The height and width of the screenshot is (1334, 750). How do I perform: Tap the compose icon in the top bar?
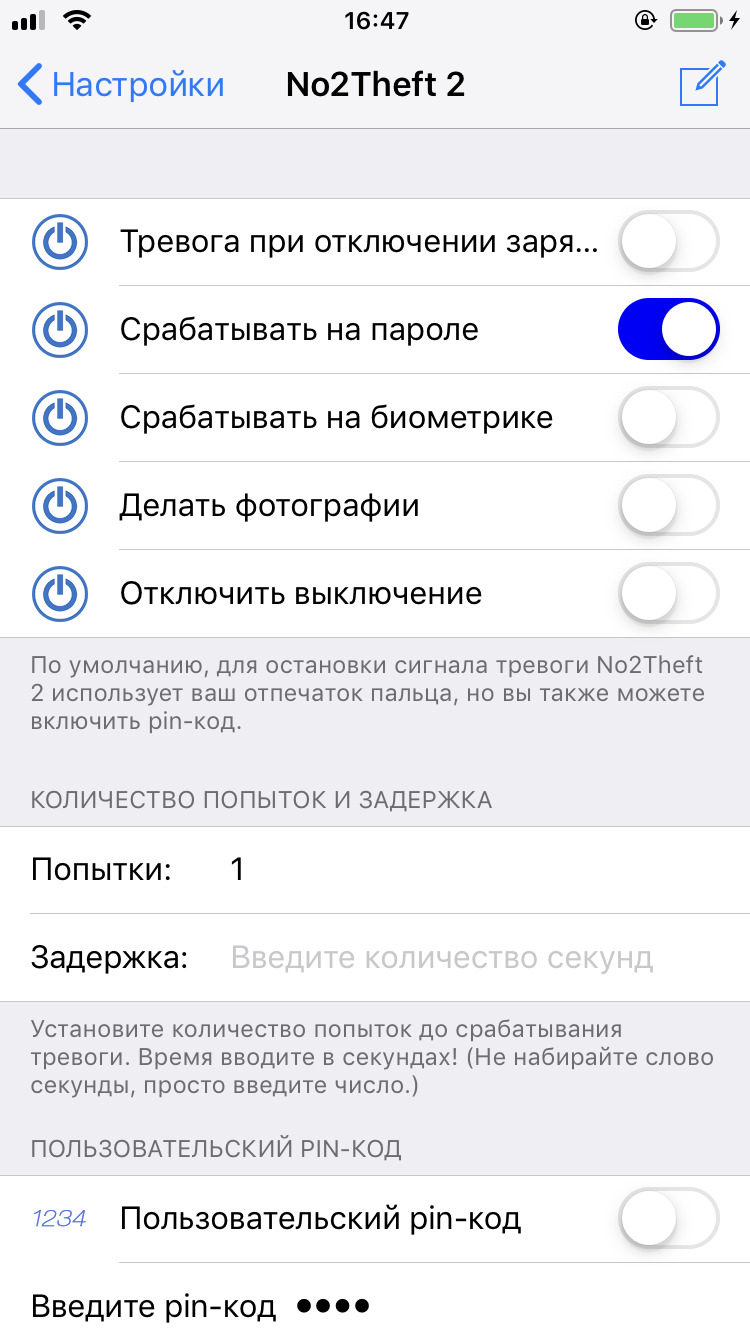[x=701, y=84]
